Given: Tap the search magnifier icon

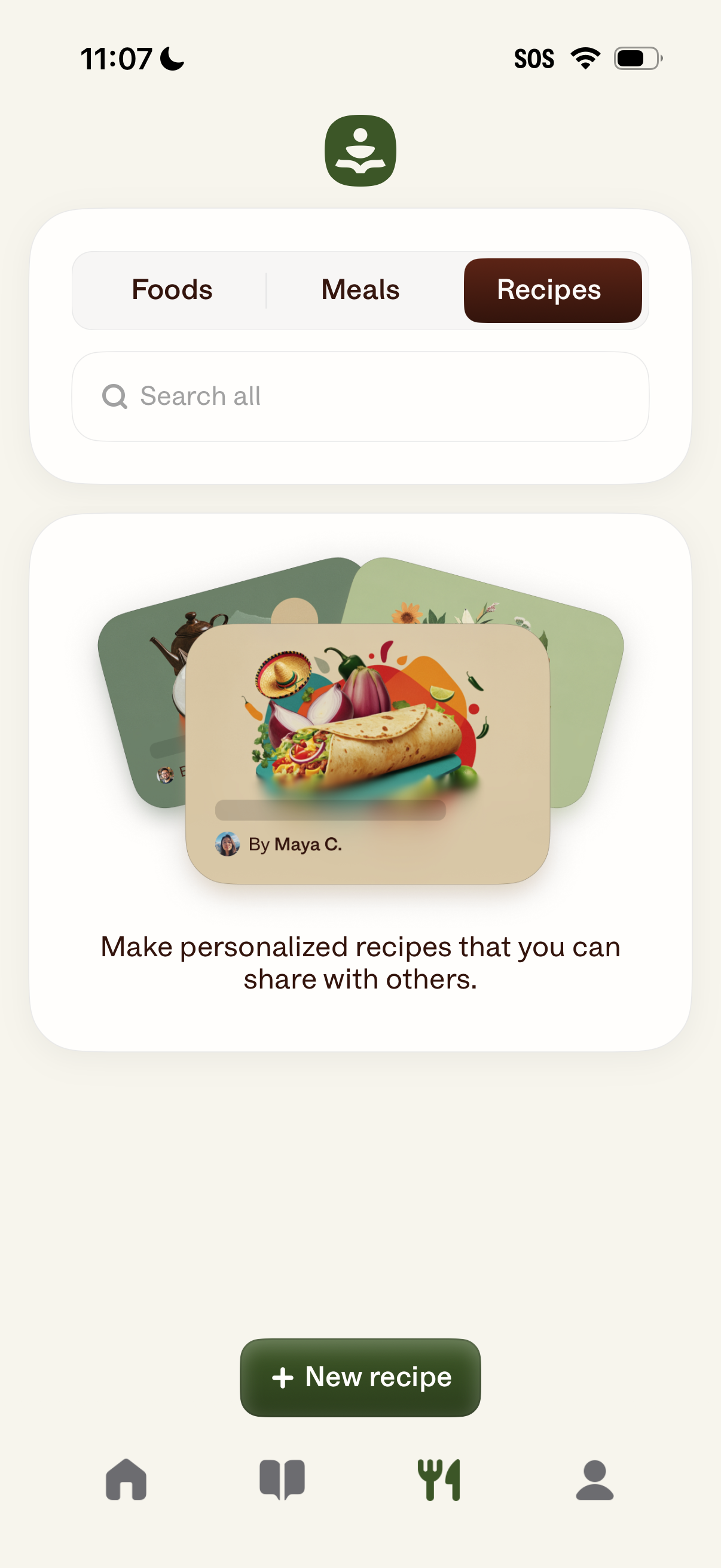Looking at the screenshot, I should tap(114, 396).
